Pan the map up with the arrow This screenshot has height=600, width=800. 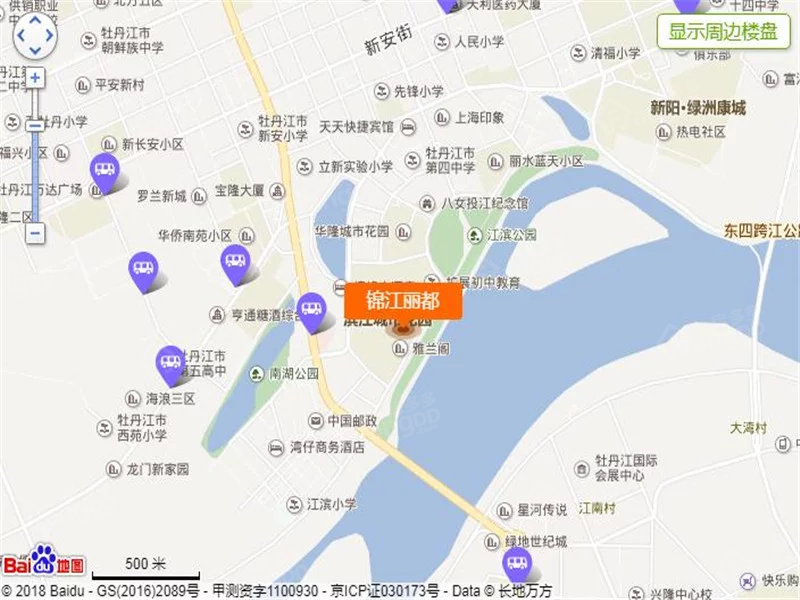(35, 22)
